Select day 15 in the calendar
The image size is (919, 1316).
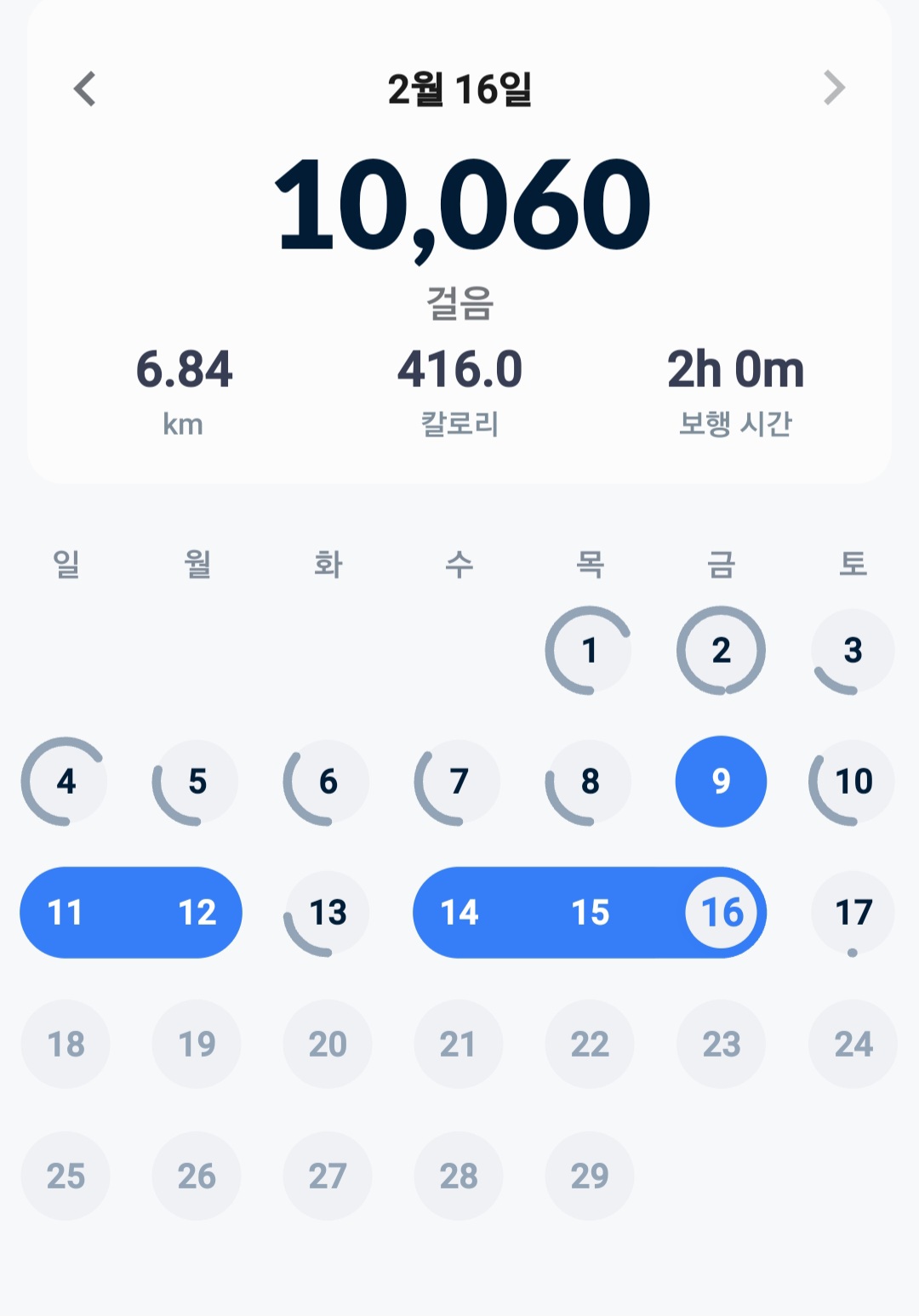pyautogui.click(x=590, y=913)
